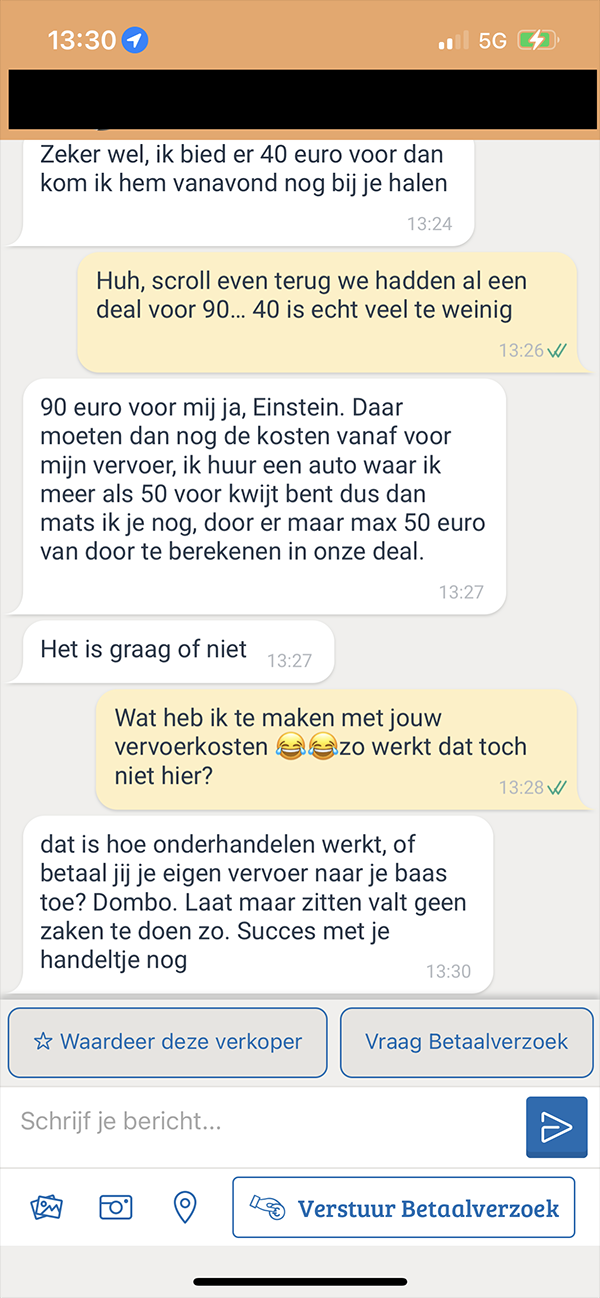This screenshot has height=1298, width=600.
Task: Select Vraag Betaalverzoek
Action: [x=466, y=1042]
